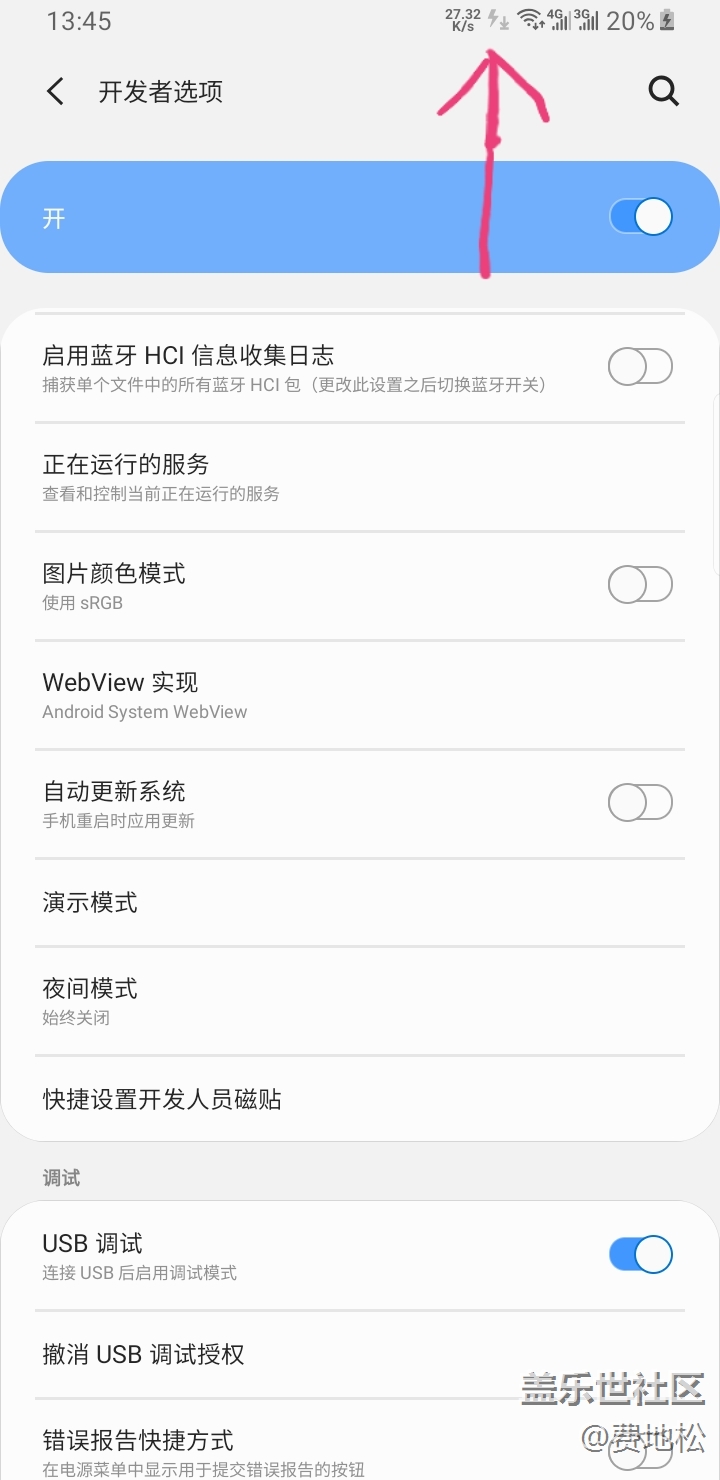Disable USB 调试
Viewport: 720px width, 1480px height.
click(641, 1255)
